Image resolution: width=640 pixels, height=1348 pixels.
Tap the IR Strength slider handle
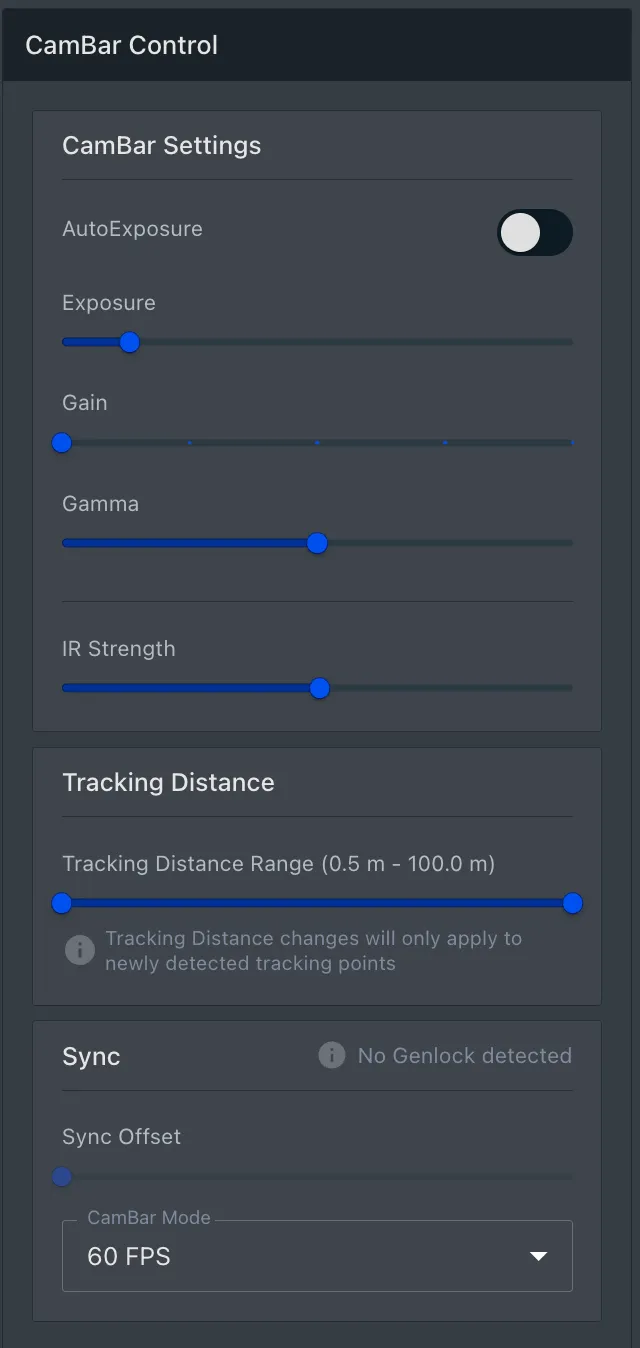[x=320, y=688]
